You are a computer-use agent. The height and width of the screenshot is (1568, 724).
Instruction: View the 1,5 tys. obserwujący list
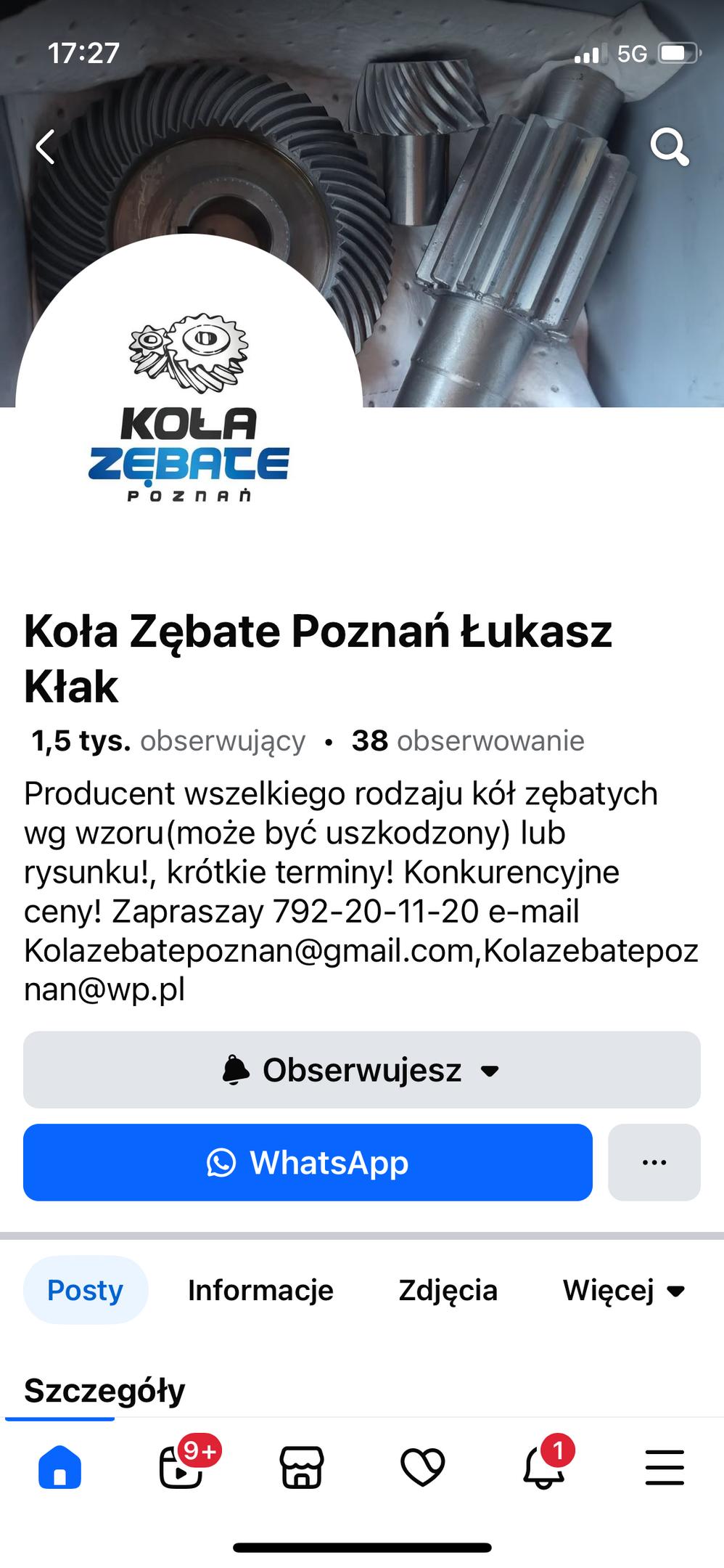168,740
